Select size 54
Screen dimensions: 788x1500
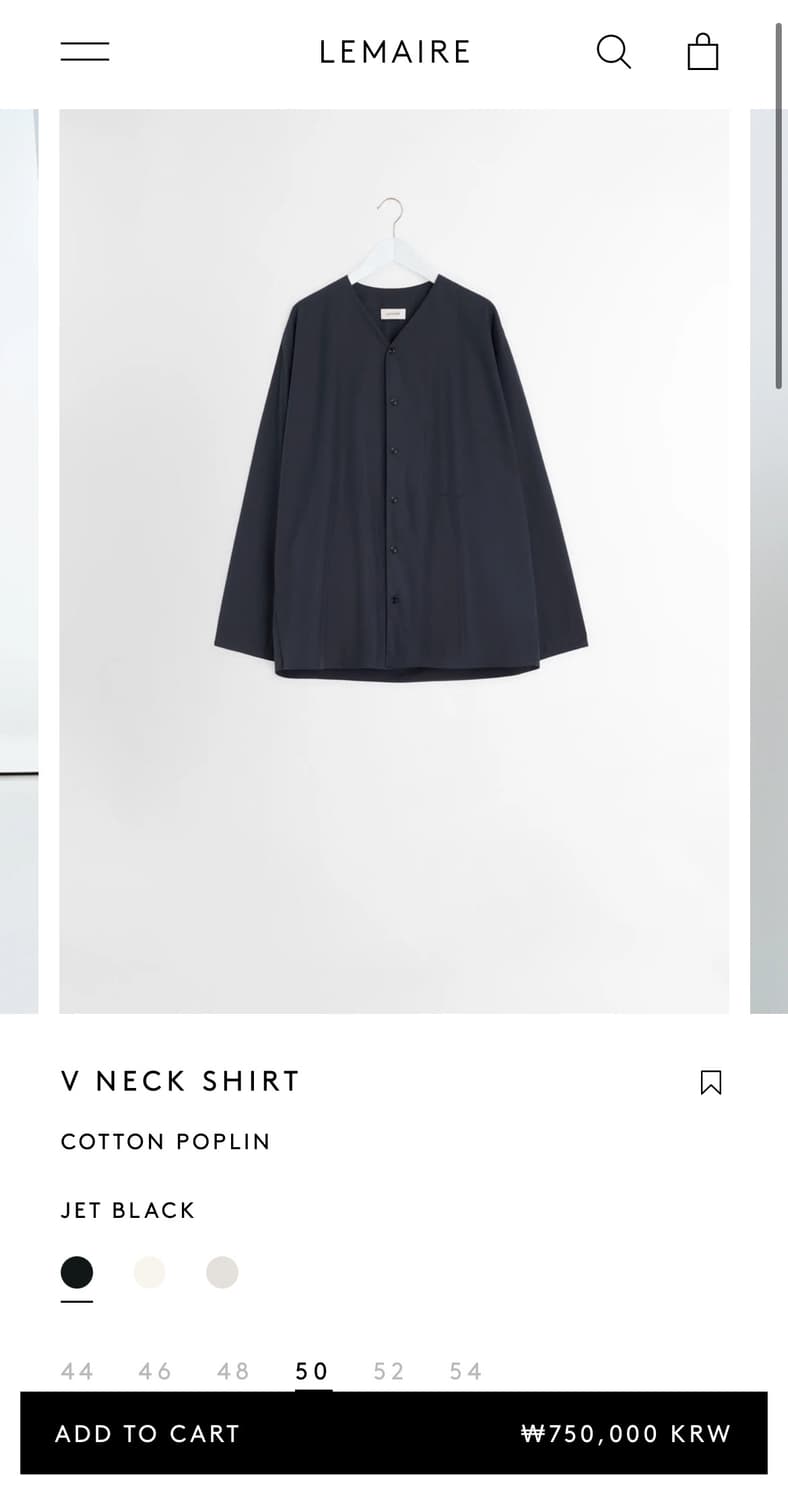[466, 1371]
